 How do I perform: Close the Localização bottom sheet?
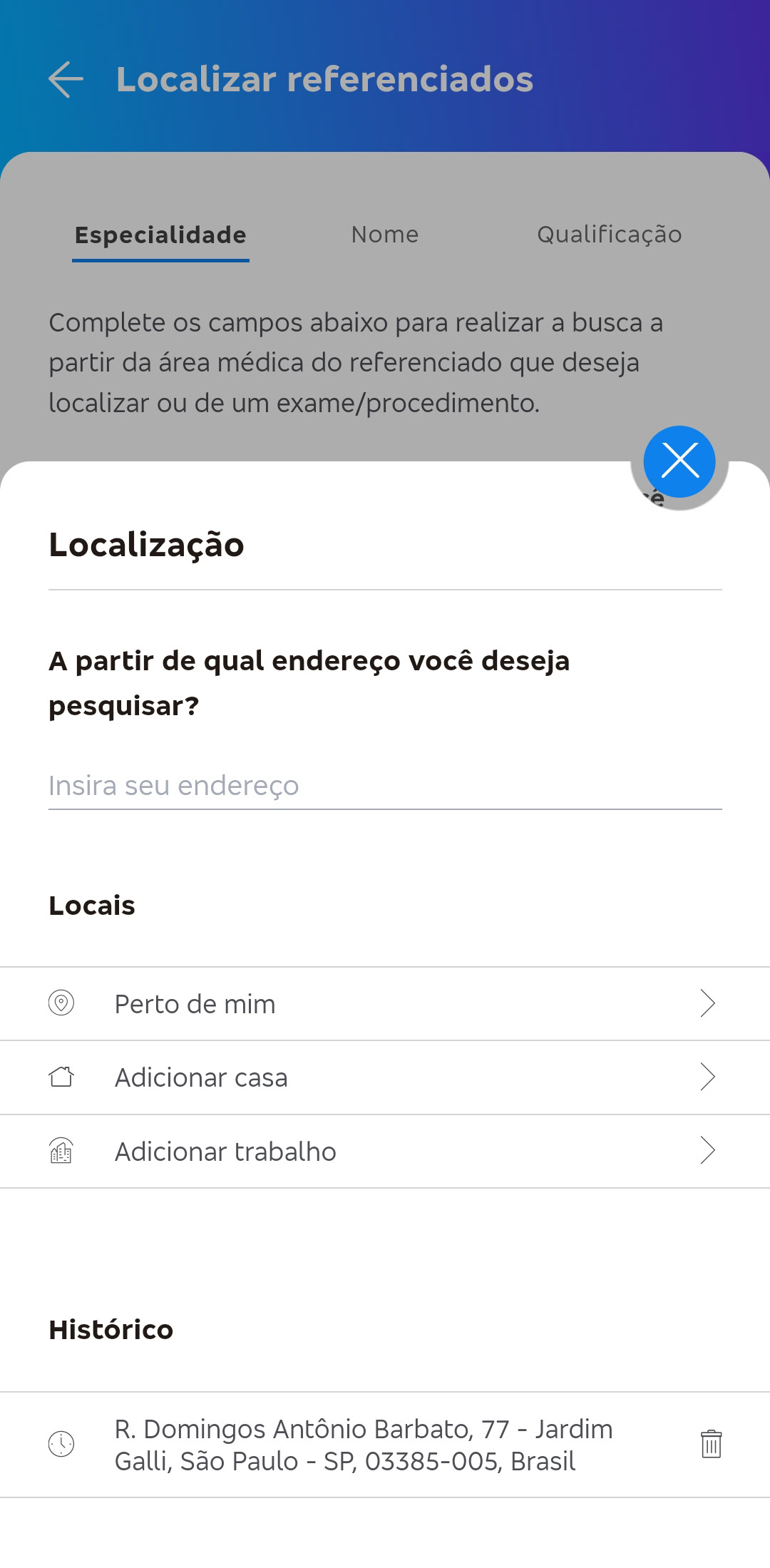click(x=679, y=461)
